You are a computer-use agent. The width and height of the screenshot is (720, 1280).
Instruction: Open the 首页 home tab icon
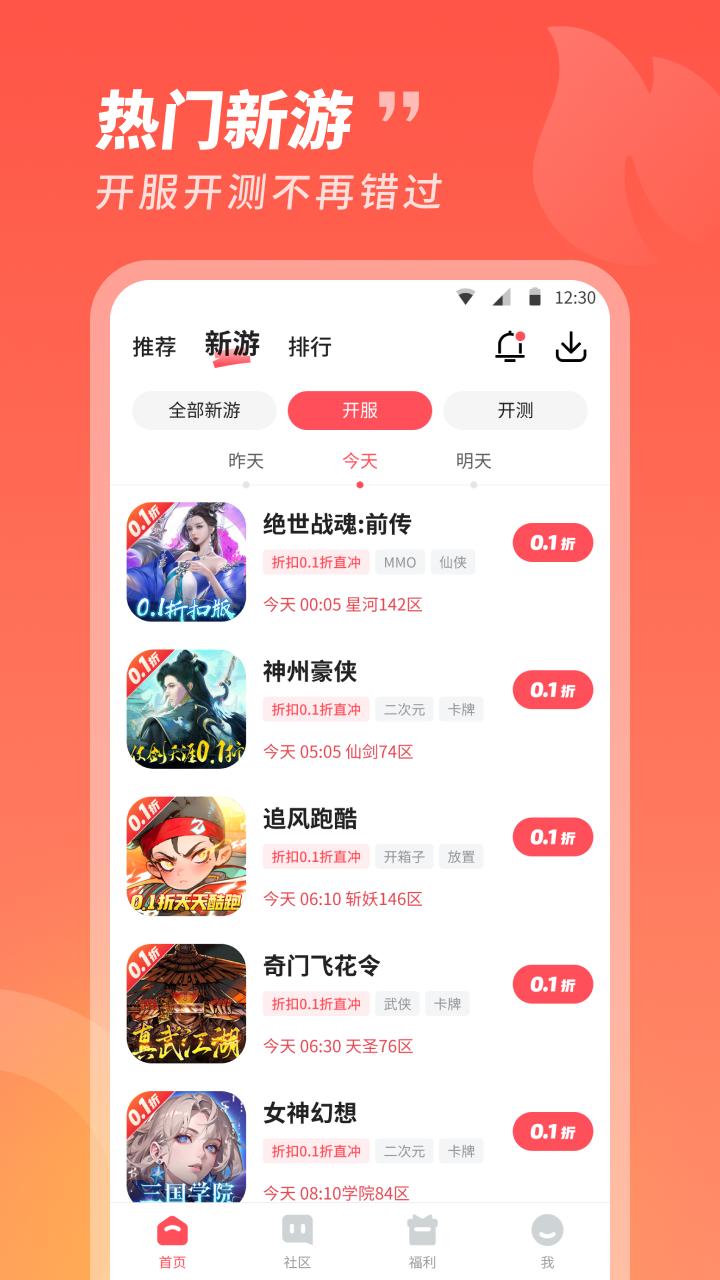(x=174, y=1229)
